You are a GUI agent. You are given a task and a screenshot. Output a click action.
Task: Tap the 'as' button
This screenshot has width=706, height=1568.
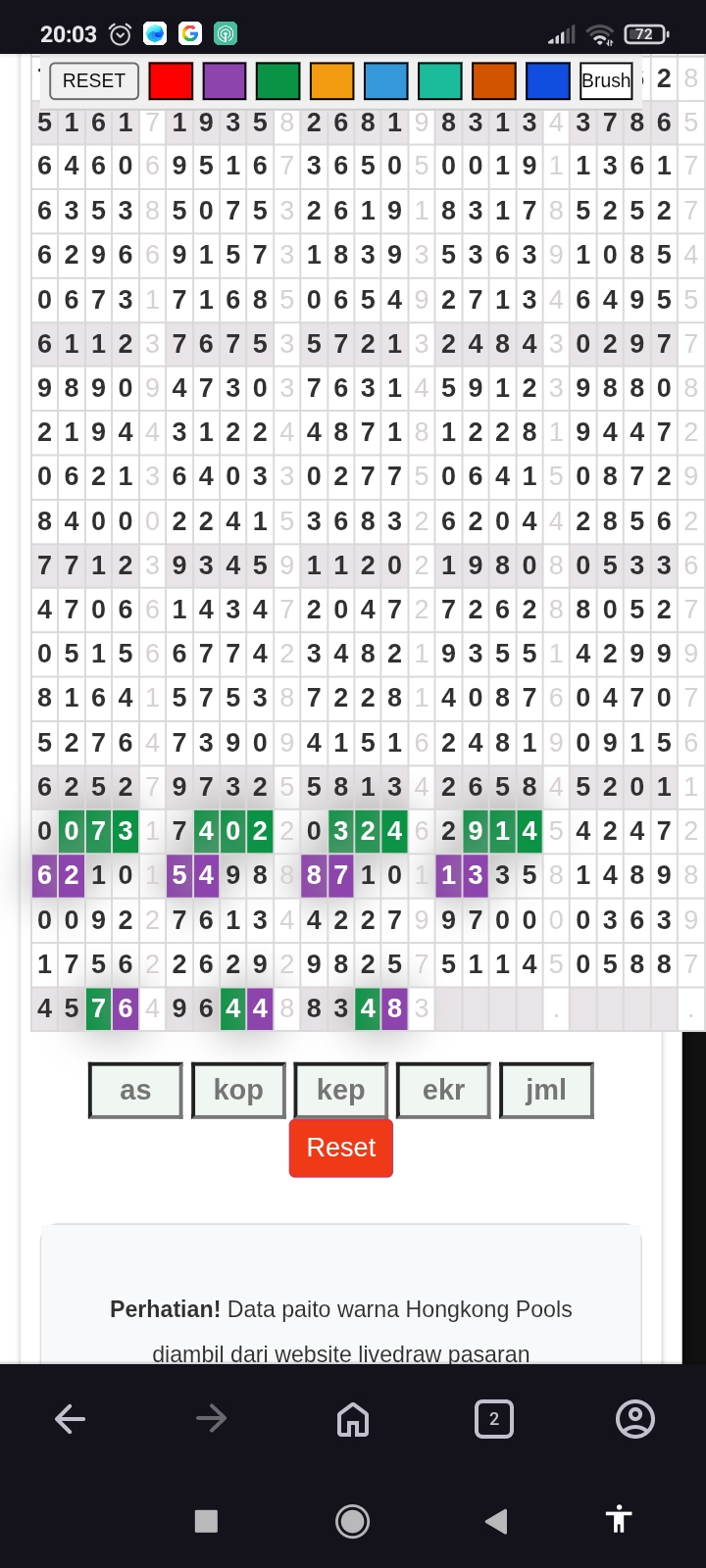pos(135,1090)
